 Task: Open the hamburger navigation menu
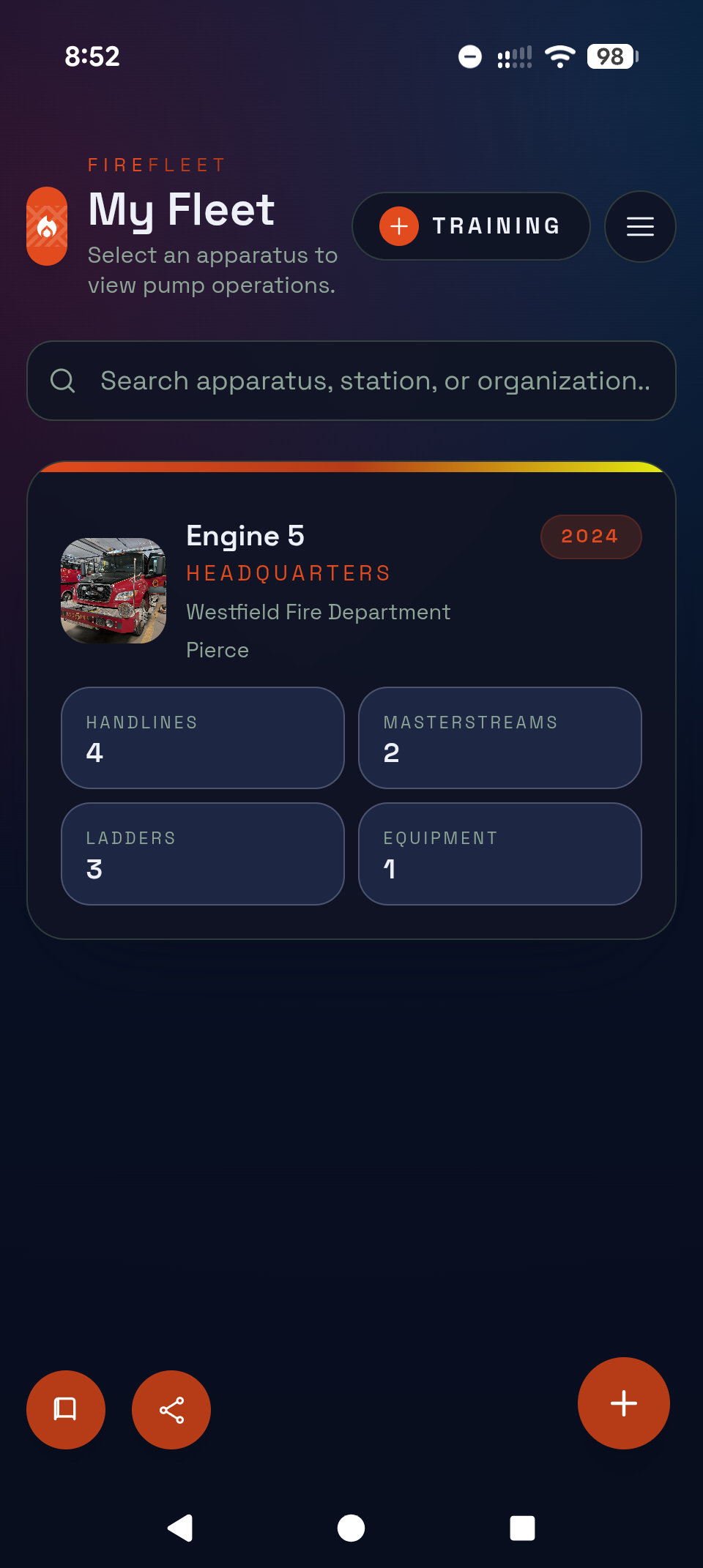(639, 227)
